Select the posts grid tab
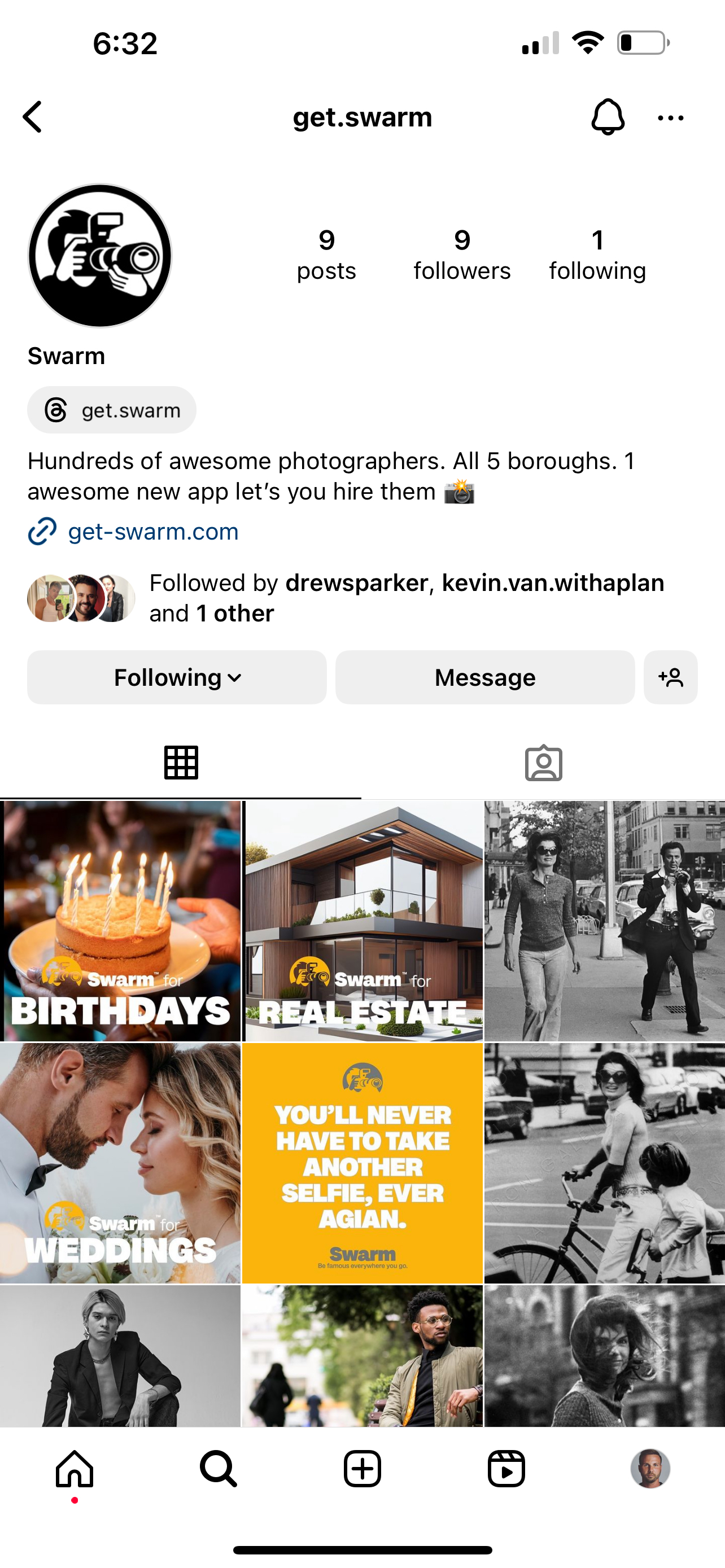The width and height of the screenshot is (725, 1568). pos(181,763)
